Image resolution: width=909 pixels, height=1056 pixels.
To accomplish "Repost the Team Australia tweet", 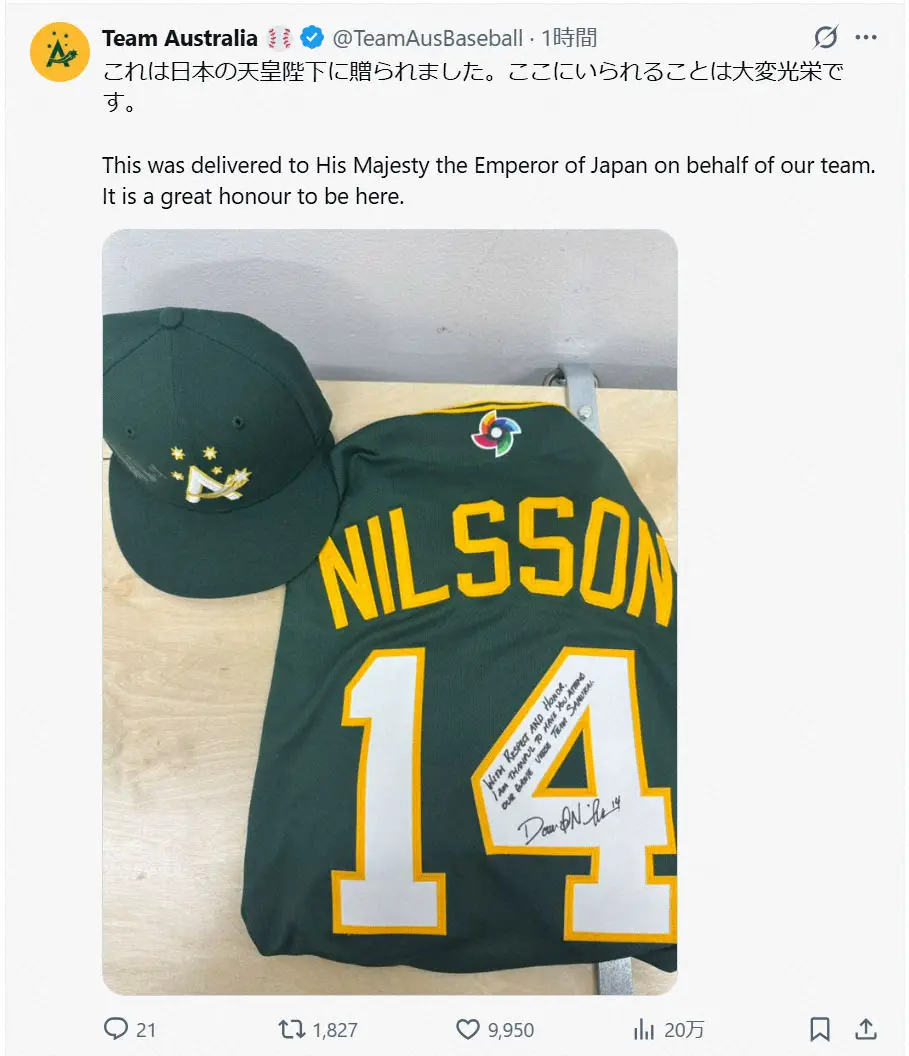I will coord(290,1028).
